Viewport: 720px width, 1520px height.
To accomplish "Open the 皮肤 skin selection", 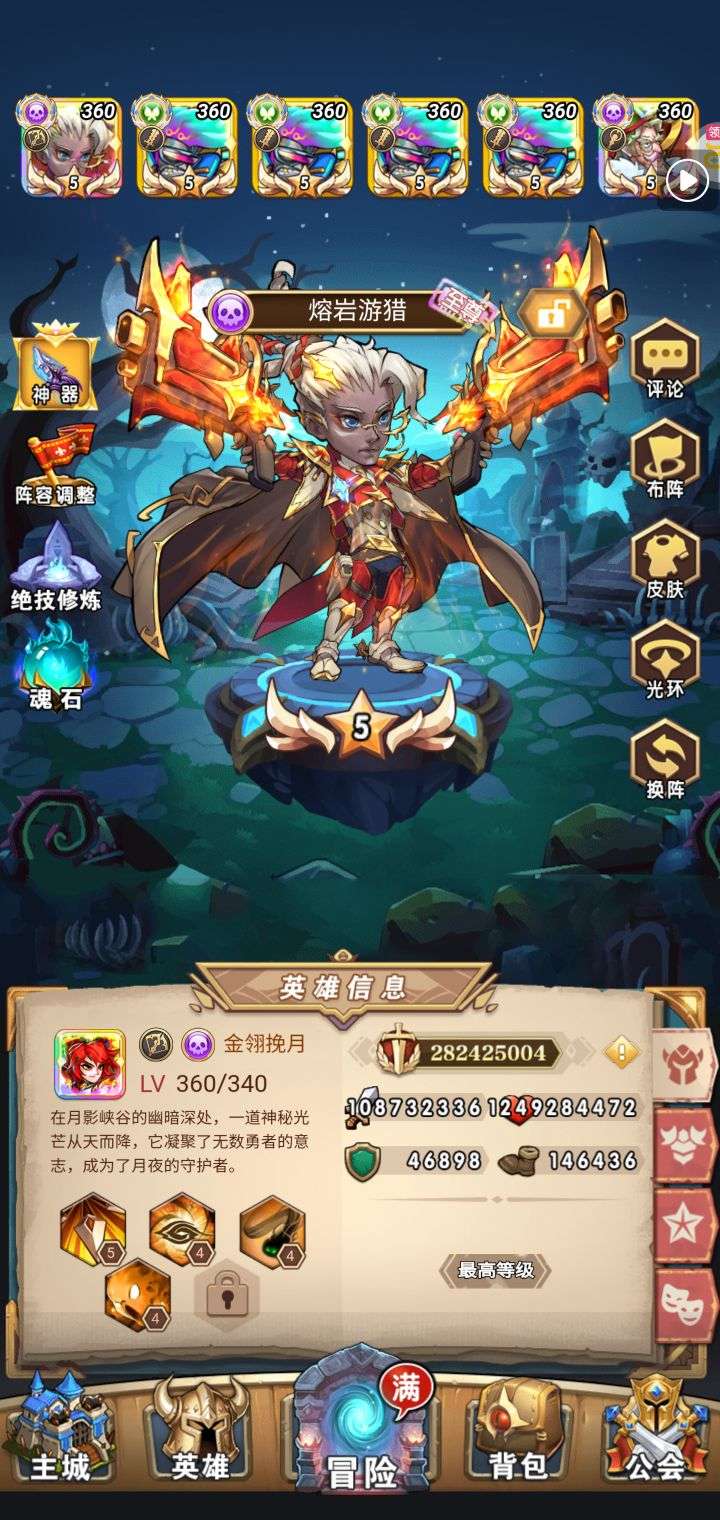I will [665, 560].
